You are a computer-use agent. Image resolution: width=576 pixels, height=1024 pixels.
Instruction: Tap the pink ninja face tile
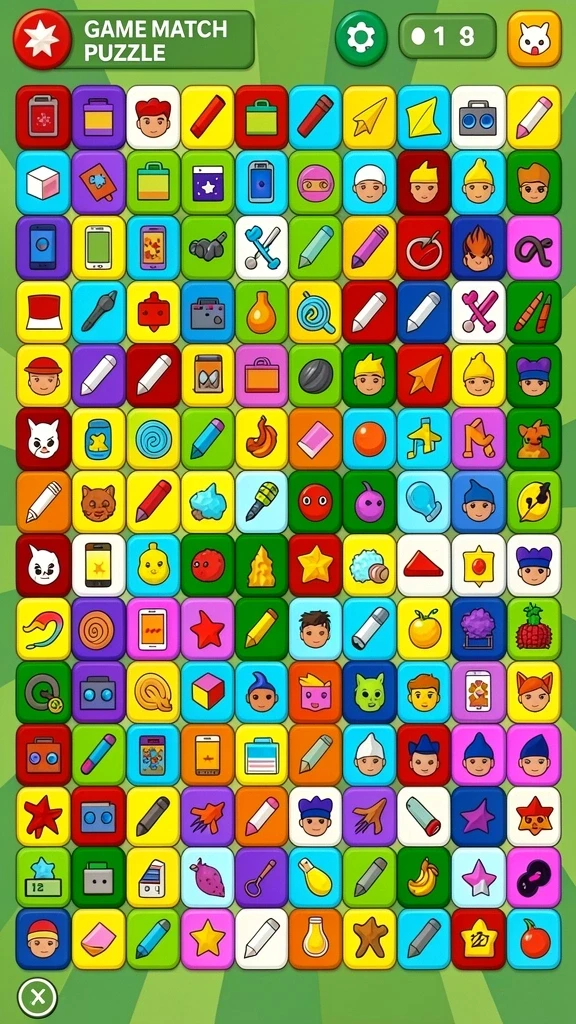tap(315, 182)
